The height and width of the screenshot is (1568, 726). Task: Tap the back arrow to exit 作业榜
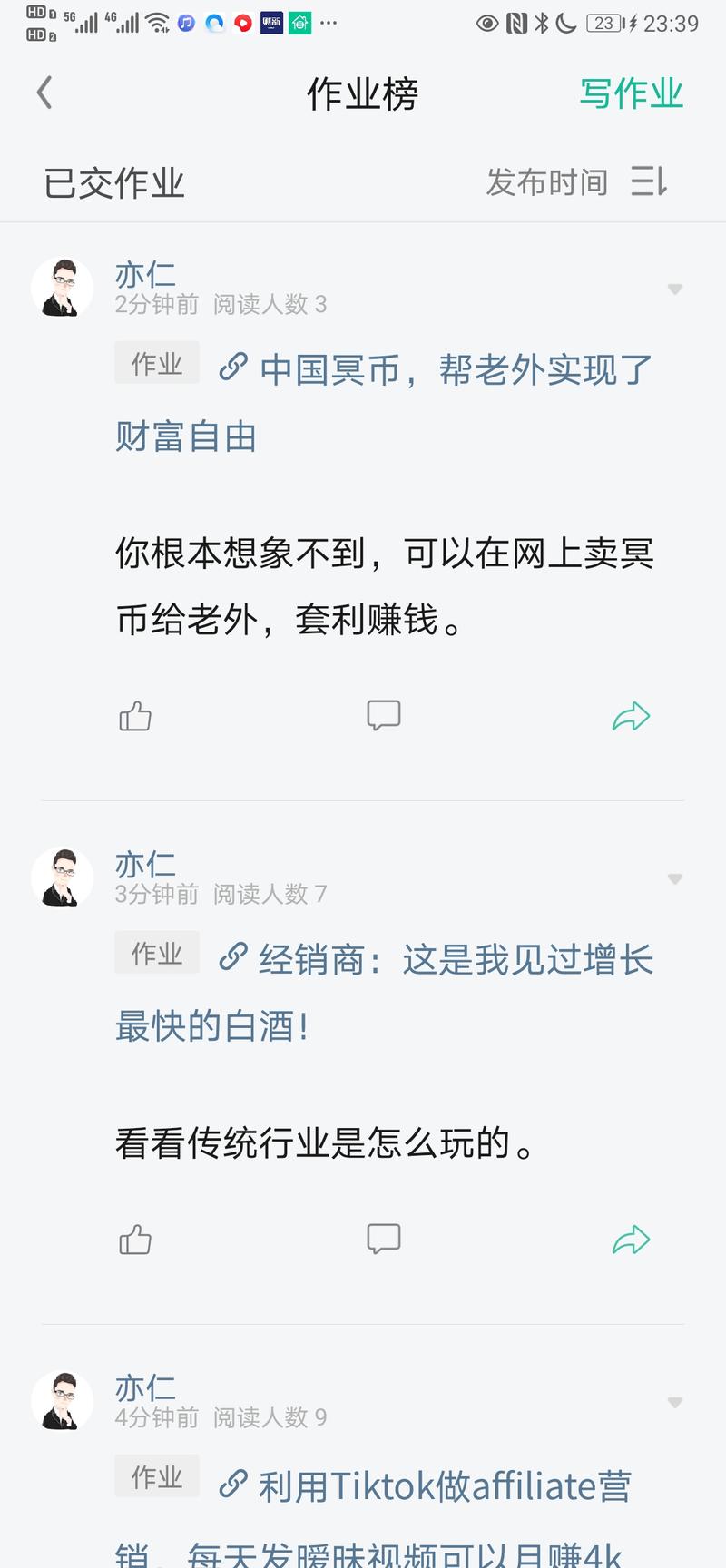click(43, 93)
